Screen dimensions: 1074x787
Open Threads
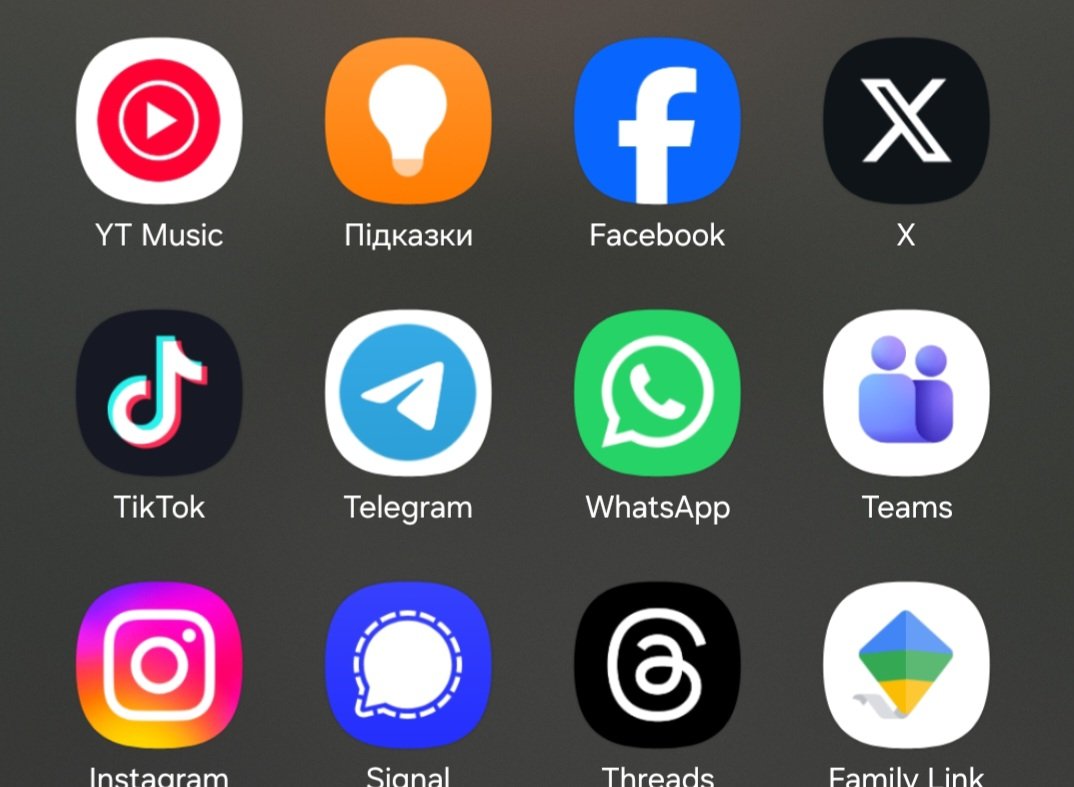click(x=657, y=665)
